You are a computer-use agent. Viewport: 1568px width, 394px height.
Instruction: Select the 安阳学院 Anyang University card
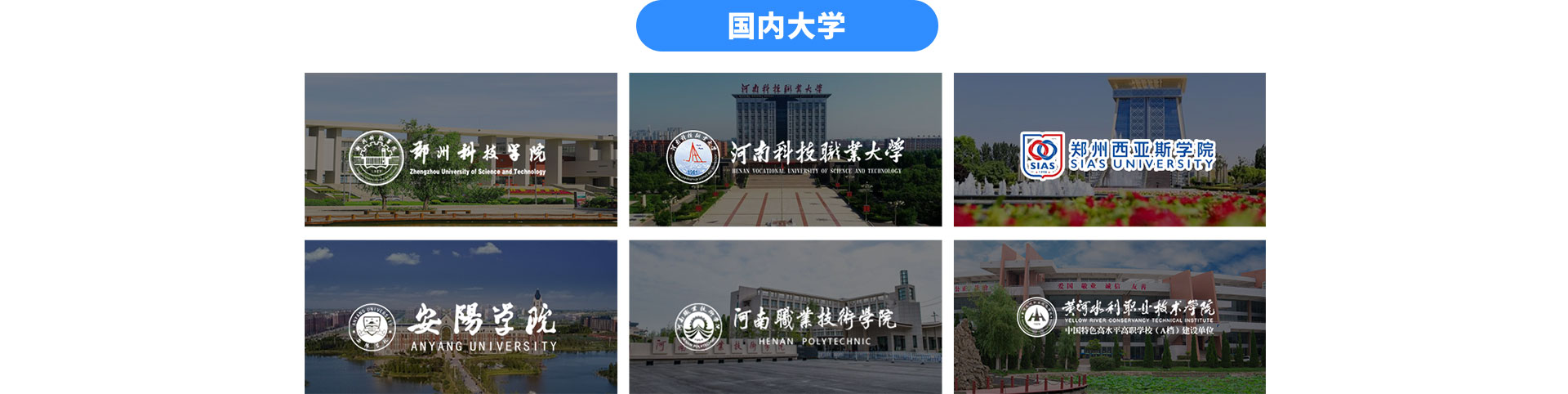tap(461, 317)
